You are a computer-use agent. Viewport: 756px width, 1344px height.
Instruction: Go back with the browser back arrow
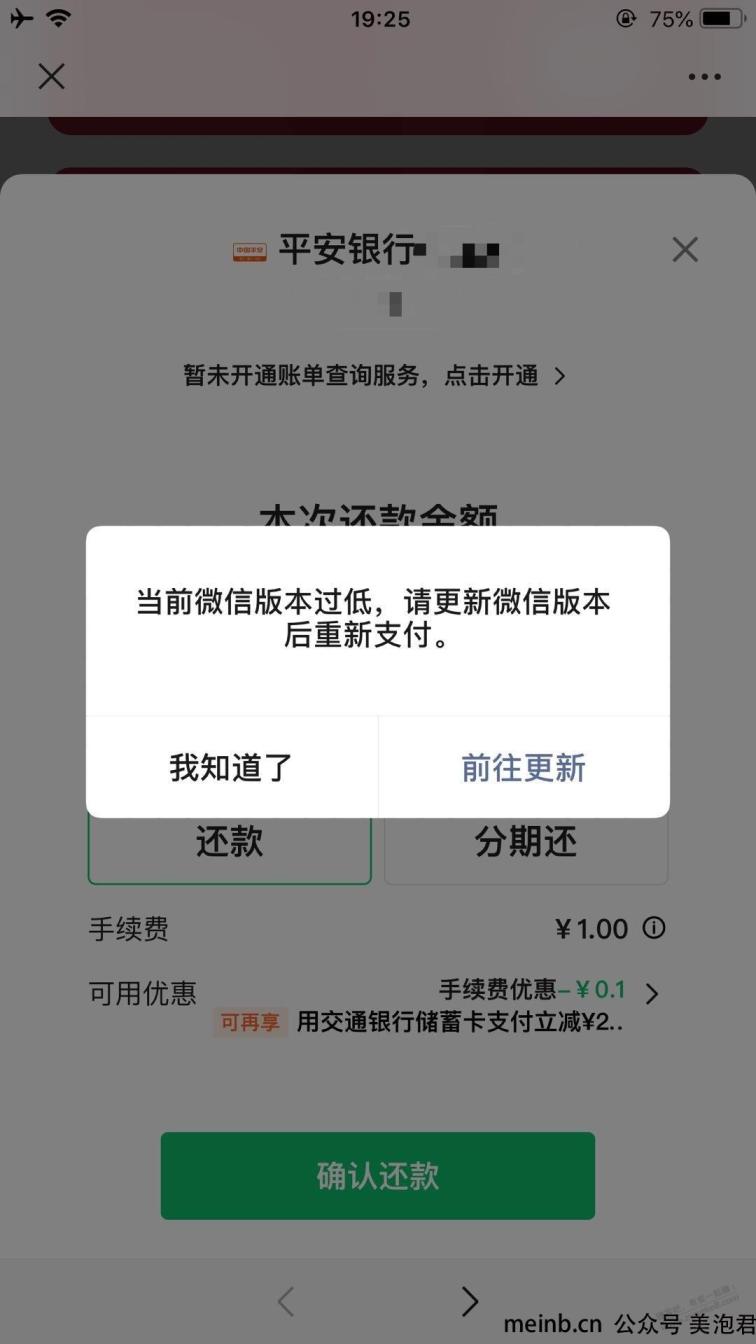click(x=286, y=1301)
